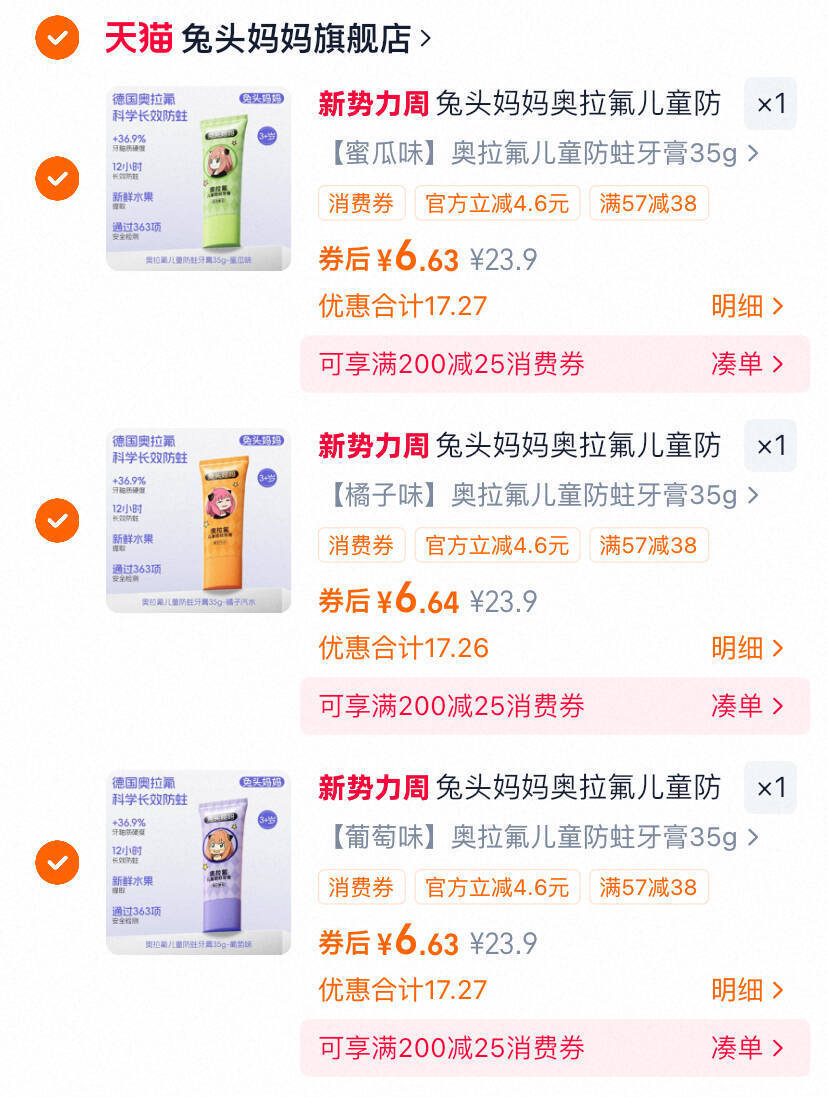Screen dimensions: 828x1097
Task: Uncheck the whole 兔头妈妈旗舰店 store checkbox
Action: (x=57, y=38)
